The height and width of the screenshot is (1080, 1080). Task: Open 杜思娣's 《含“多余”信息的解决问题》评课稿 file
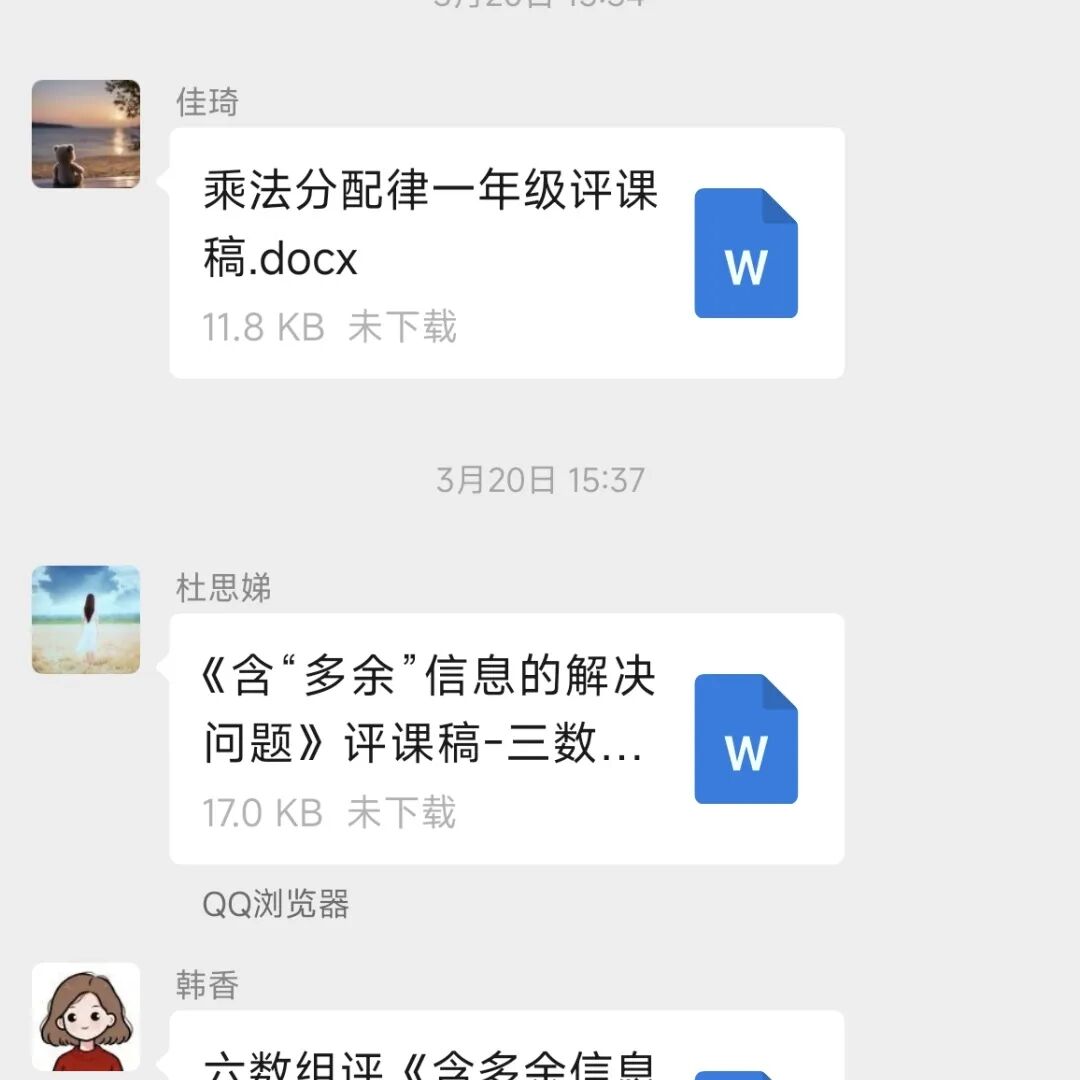click(x=506, y=739)
